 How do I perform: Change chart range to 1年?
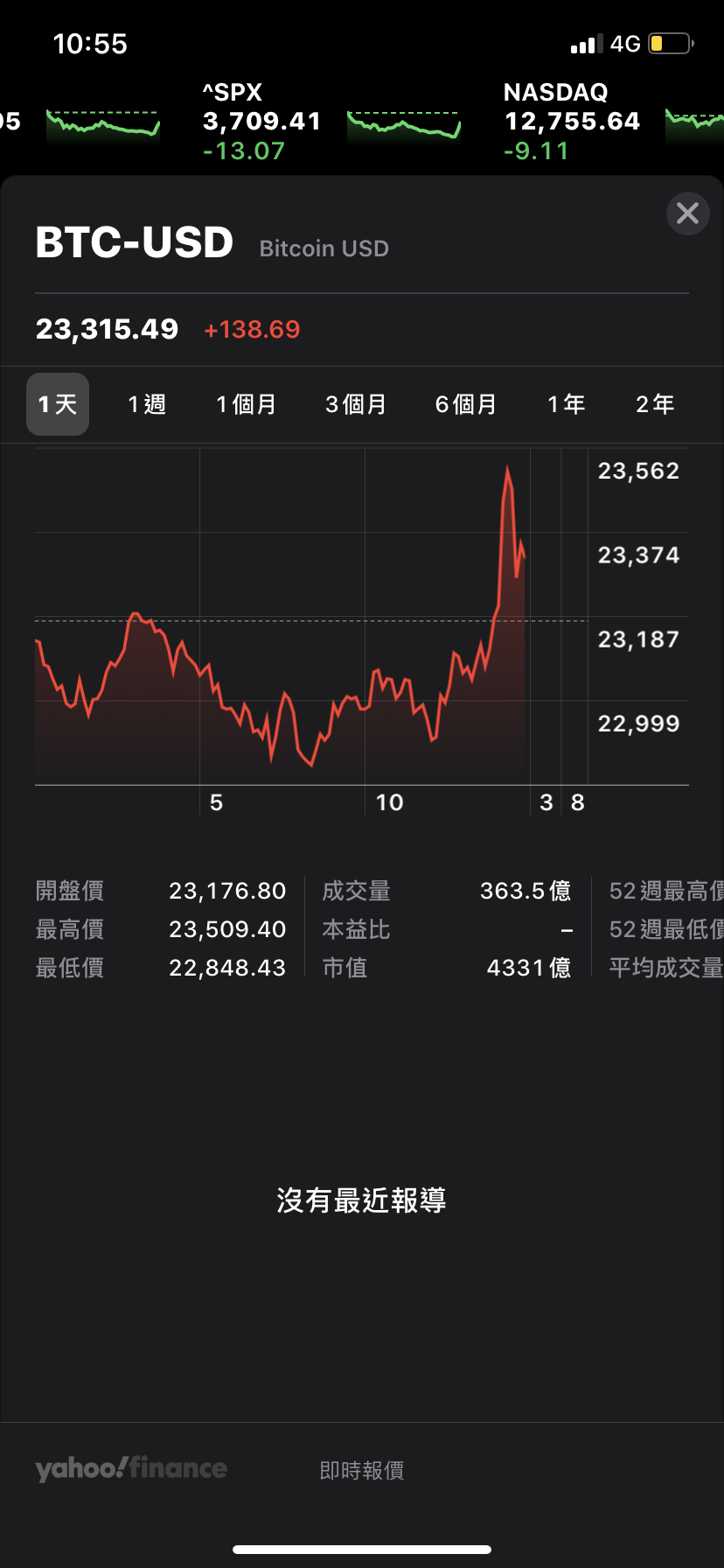[x=567, y=404]
